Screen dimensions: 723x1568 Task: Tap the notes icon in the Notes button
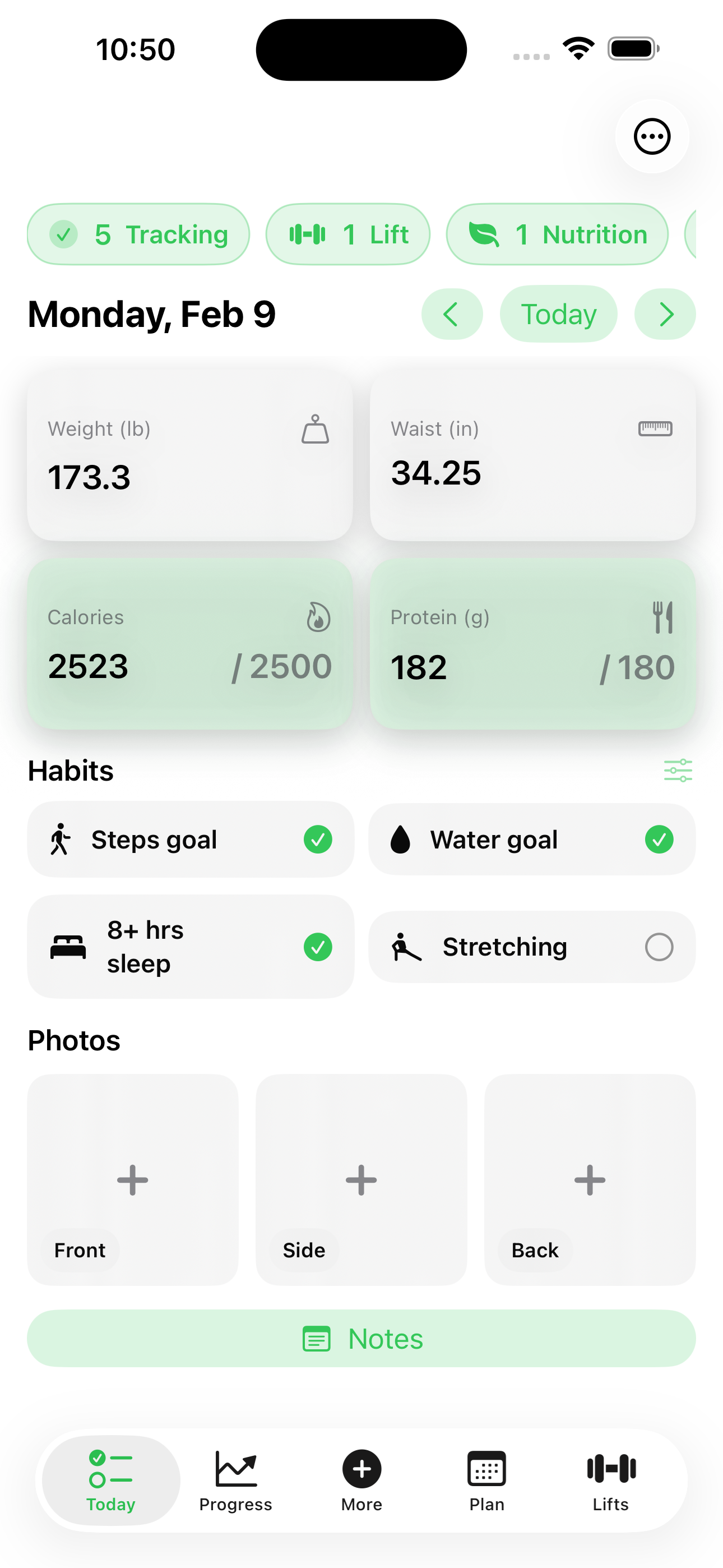(x=316, y=1339)
